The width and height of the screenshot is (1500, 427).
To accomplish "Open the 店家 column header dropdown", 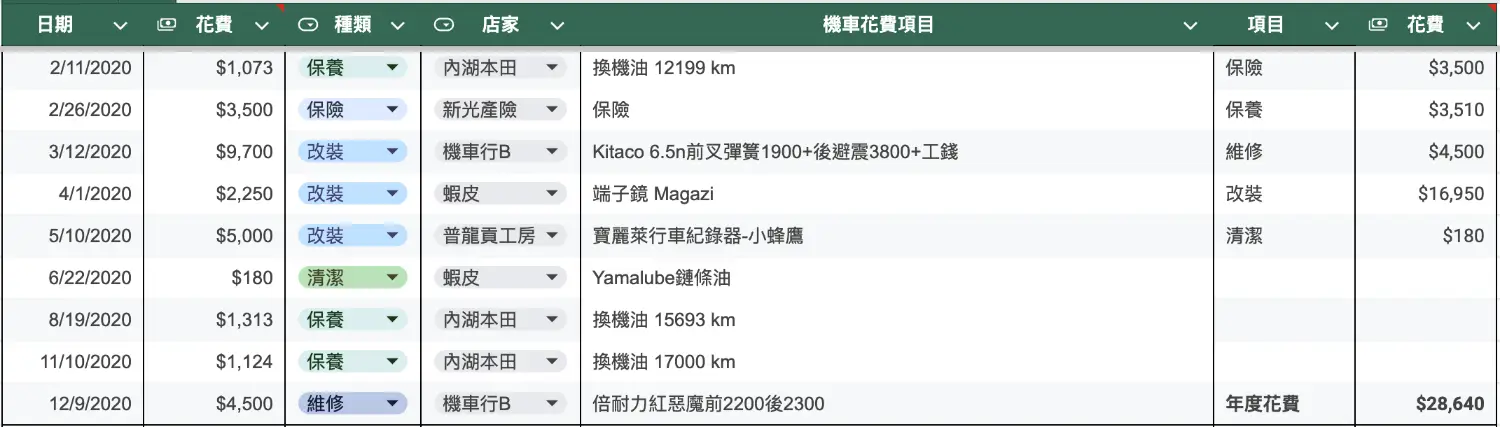I will point(557,25).
